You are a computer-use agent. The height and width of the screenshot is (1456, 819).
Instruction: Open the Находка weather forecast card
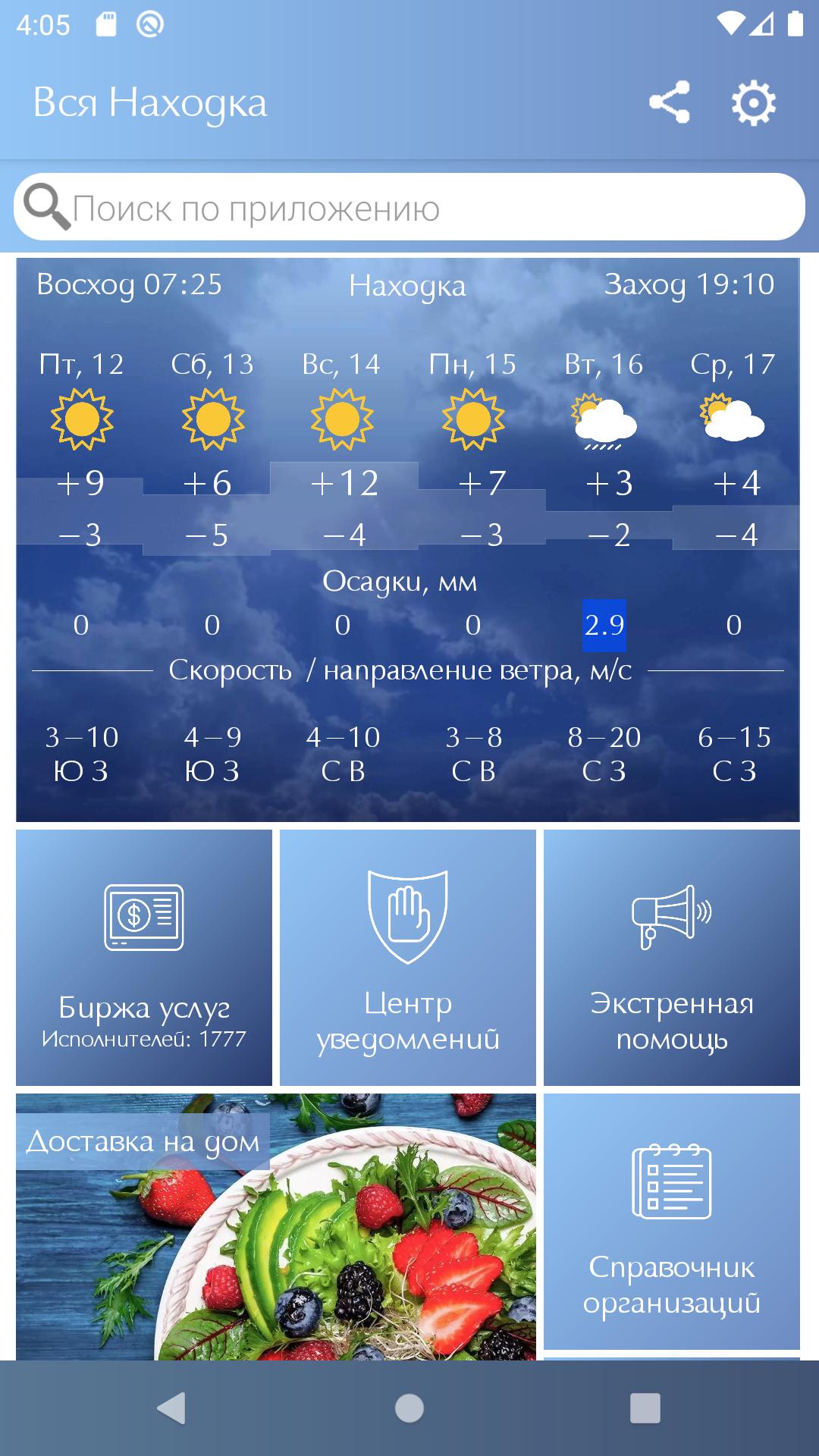coord(408,538)
